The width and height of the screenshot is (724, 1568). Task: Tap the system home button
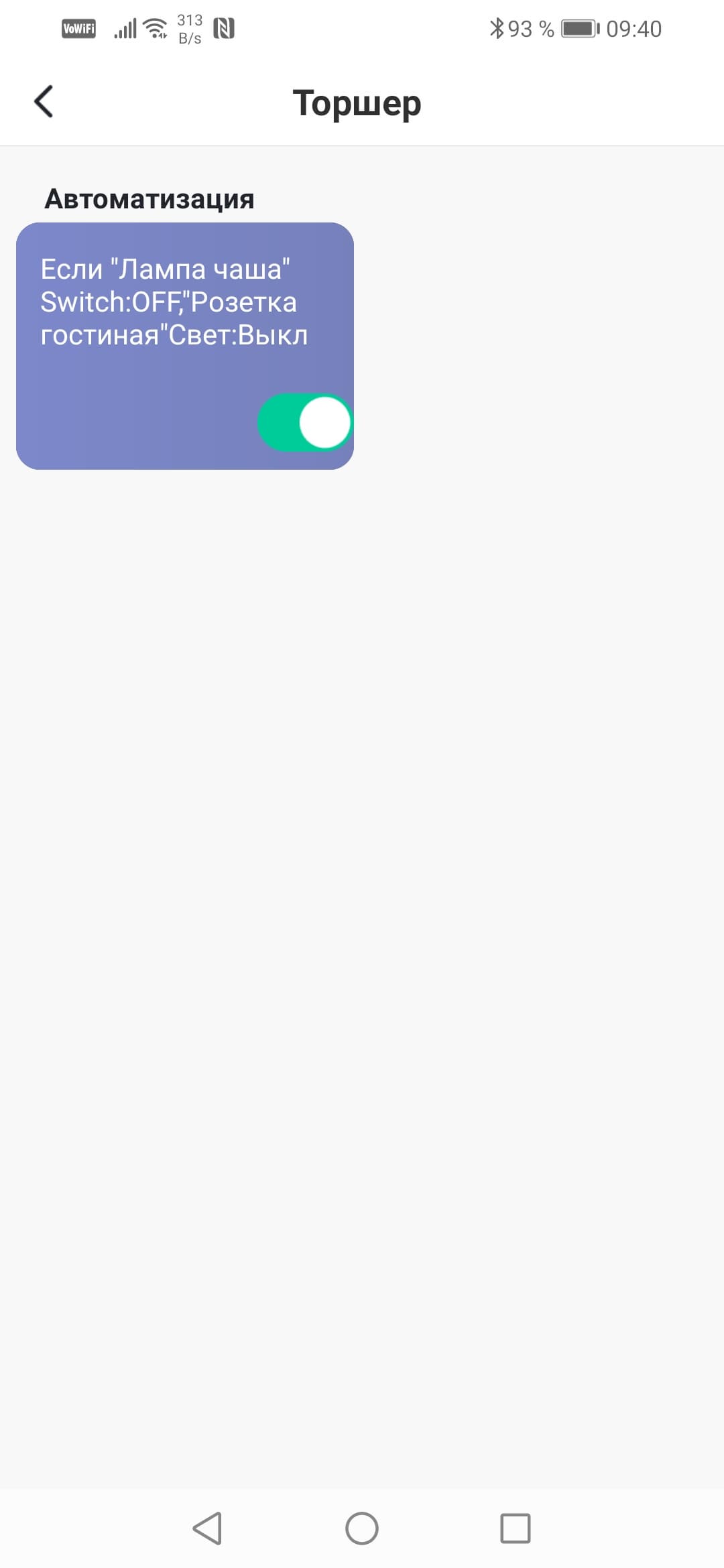coord(362,1528)
